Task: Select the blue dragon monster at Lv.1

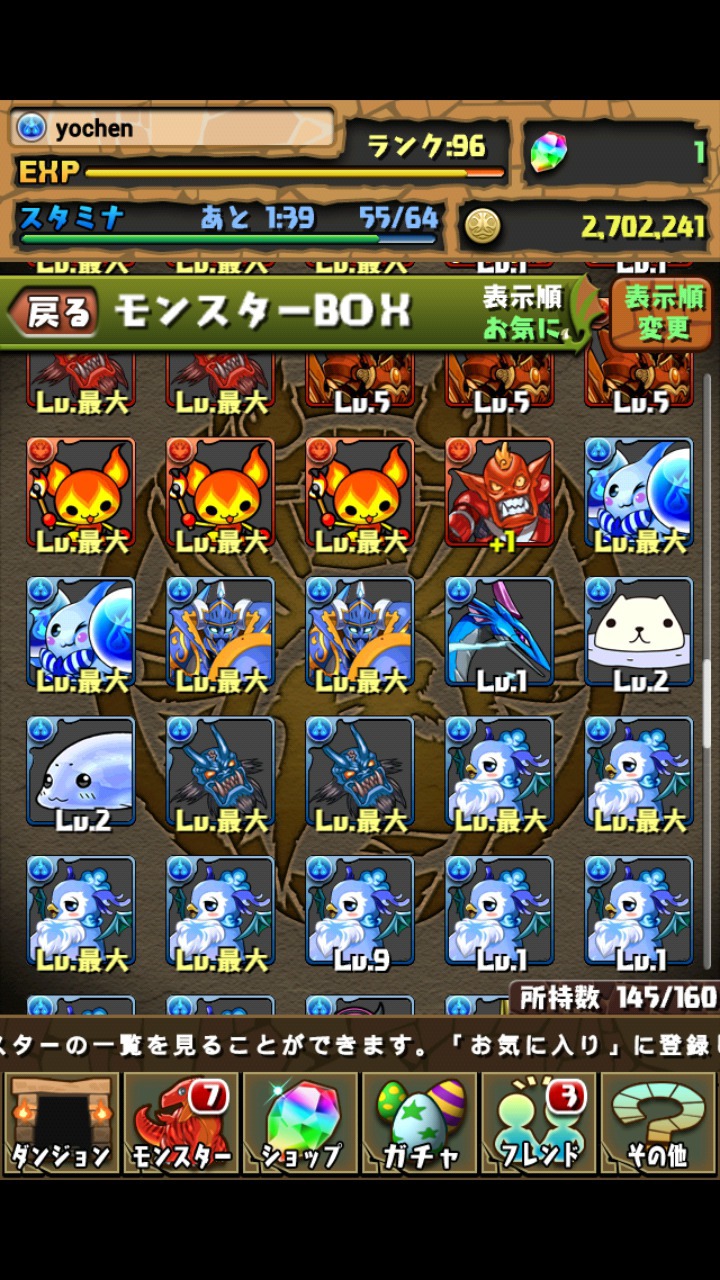Action: click(x=499, y=632)
